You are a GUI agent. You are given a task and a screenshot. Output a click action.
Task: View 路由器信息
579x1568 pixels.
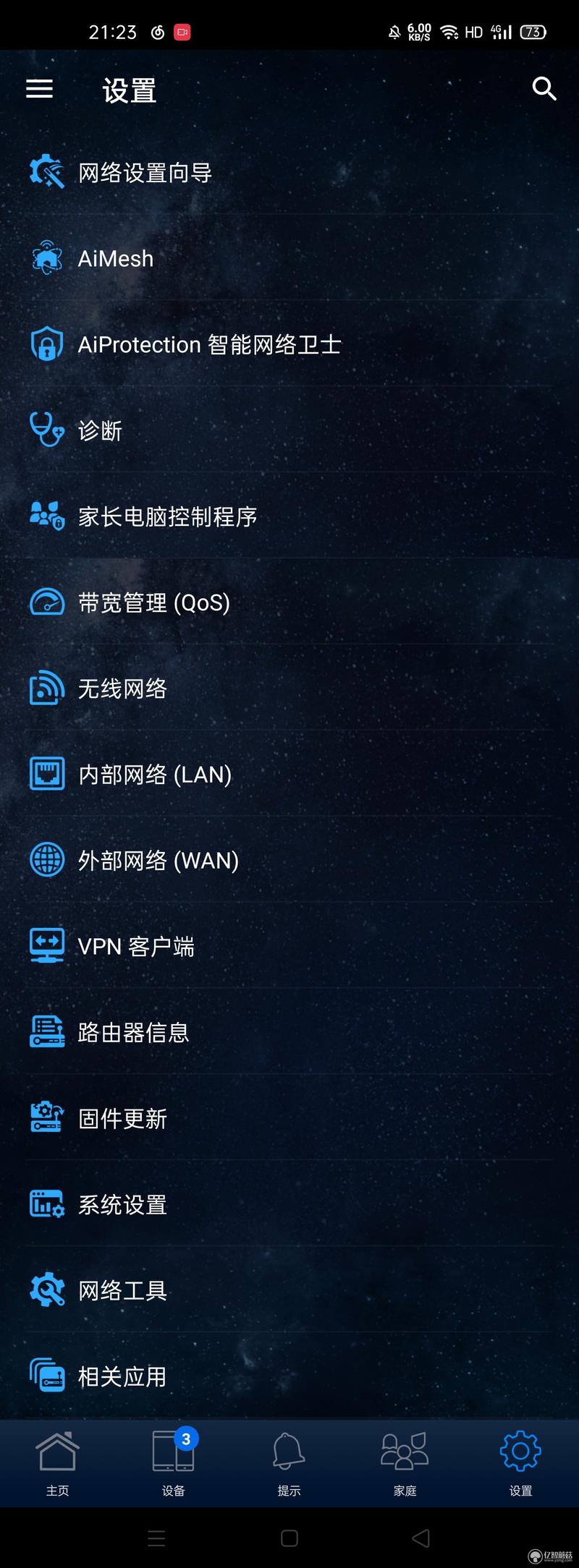pyautogui.click(x=133, y=1033)
